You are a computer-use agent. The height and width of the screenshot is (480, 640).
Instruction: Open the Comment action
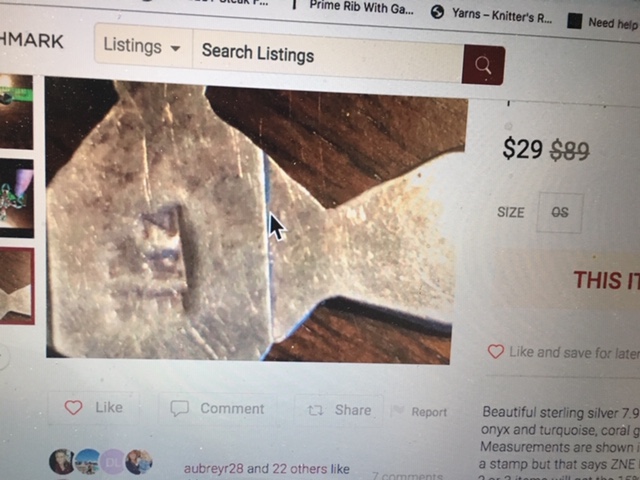tap(217, 408)
